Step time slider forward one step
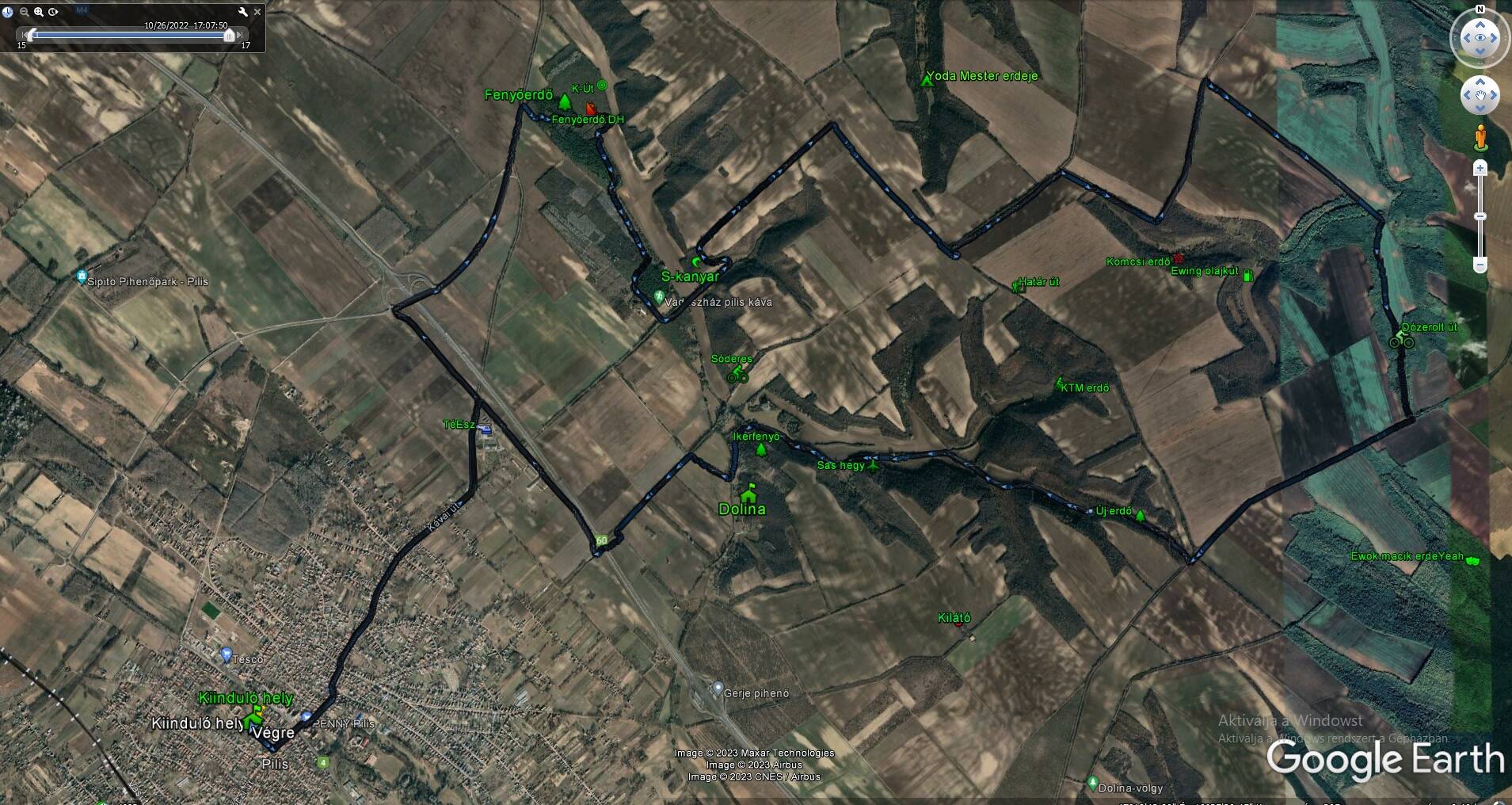Screen dimensions: 1512x805 pyautogui.click(x=241, y=35)
